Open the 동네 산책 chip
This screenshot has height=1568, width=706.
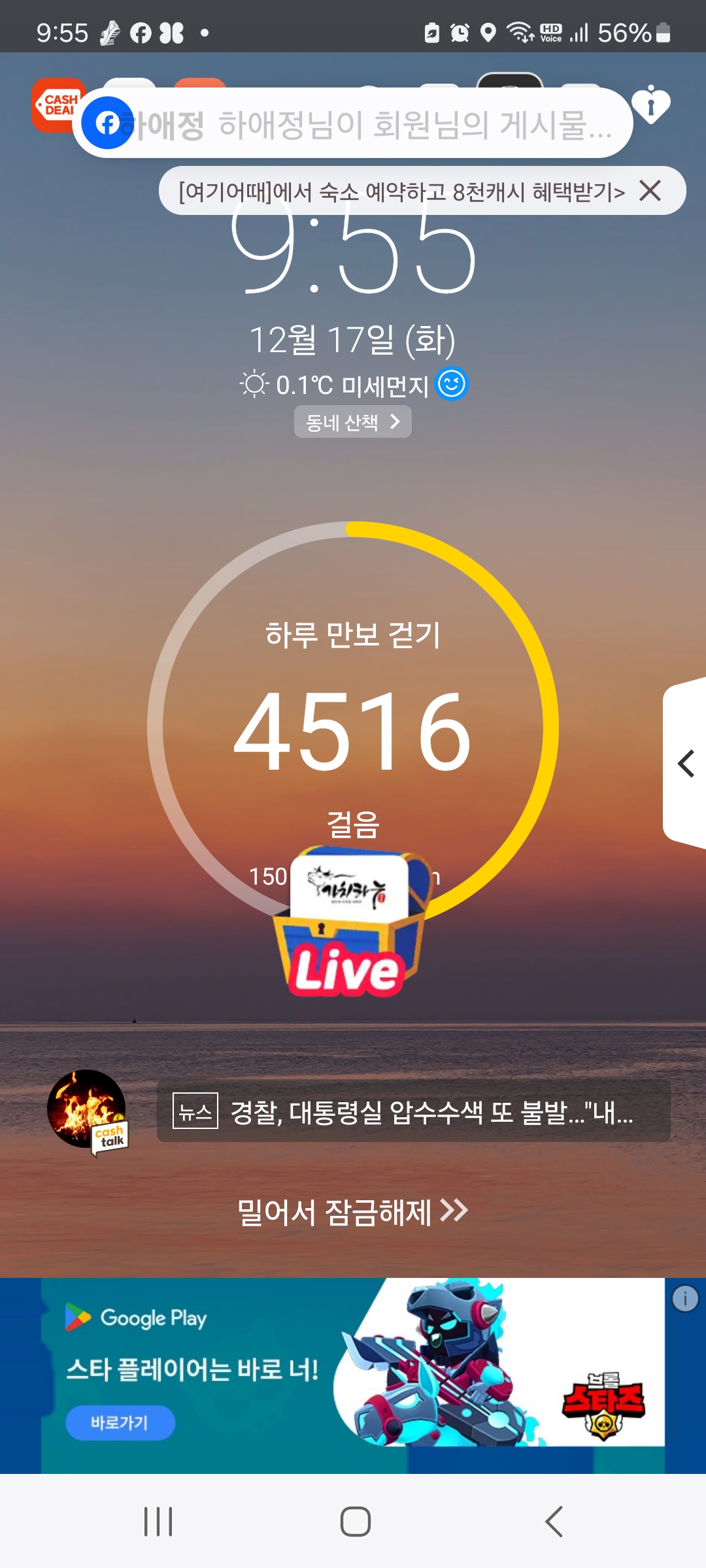(353, 422)
